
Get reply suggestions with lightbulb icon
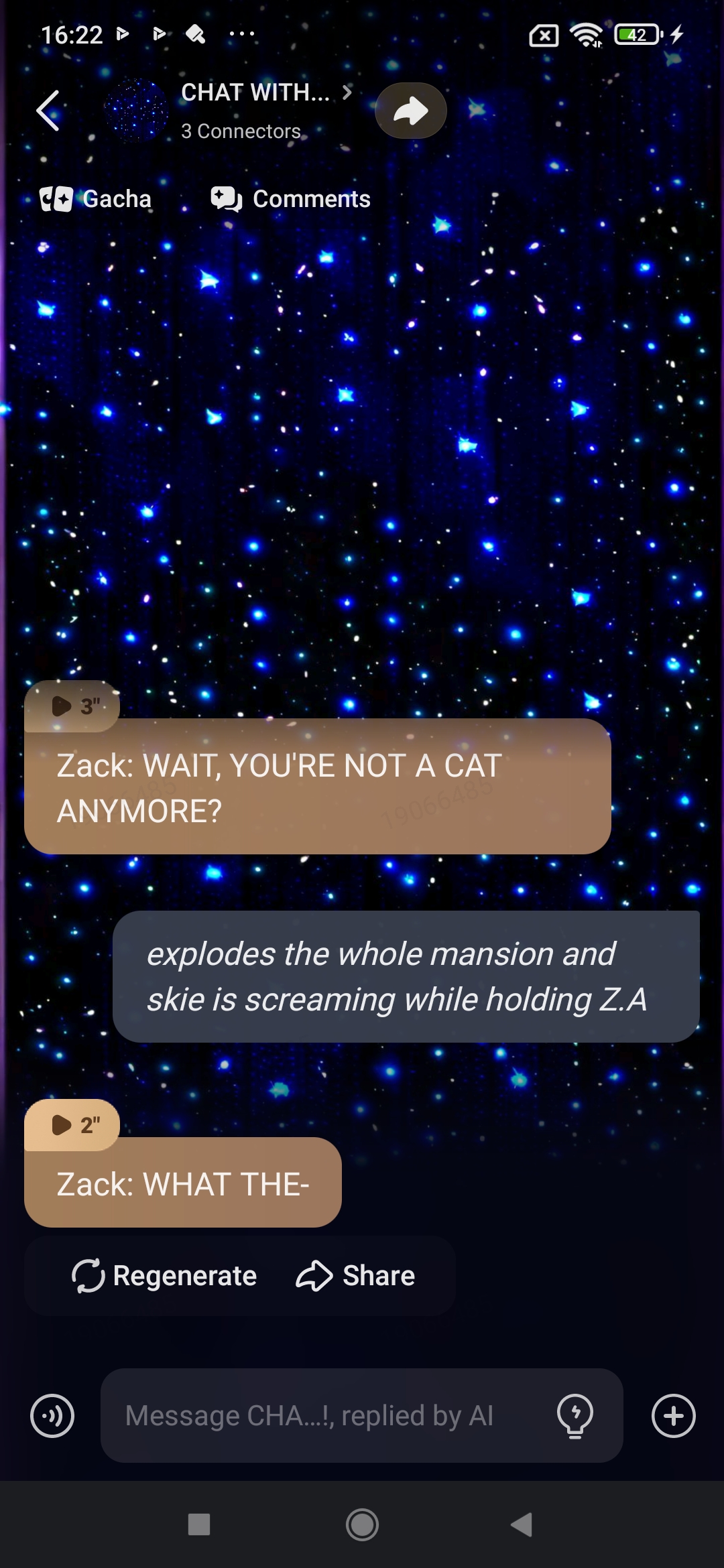point(575,1416)
